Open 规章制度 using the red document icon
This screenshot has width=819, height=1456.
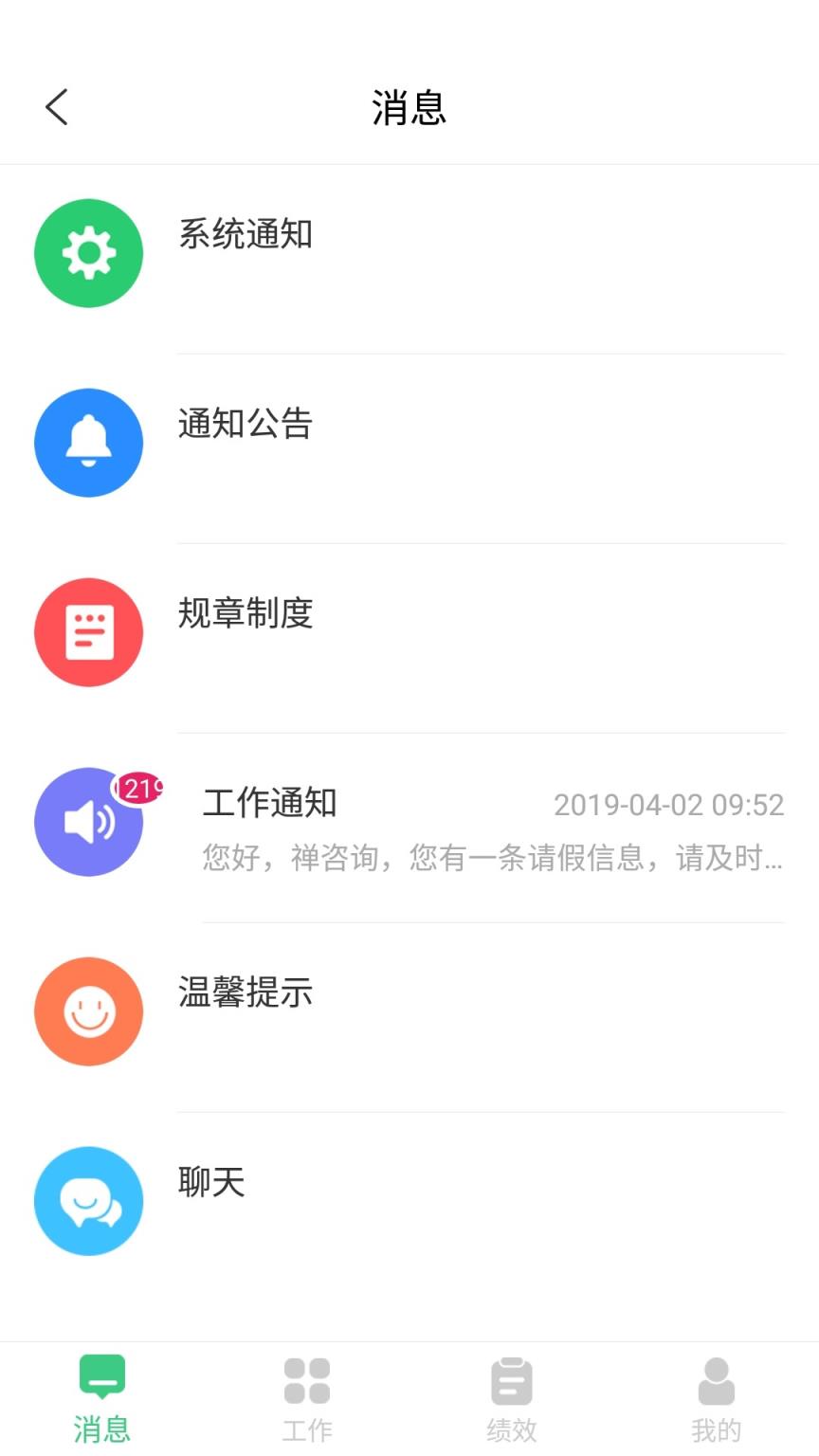(x=88, y=632)
